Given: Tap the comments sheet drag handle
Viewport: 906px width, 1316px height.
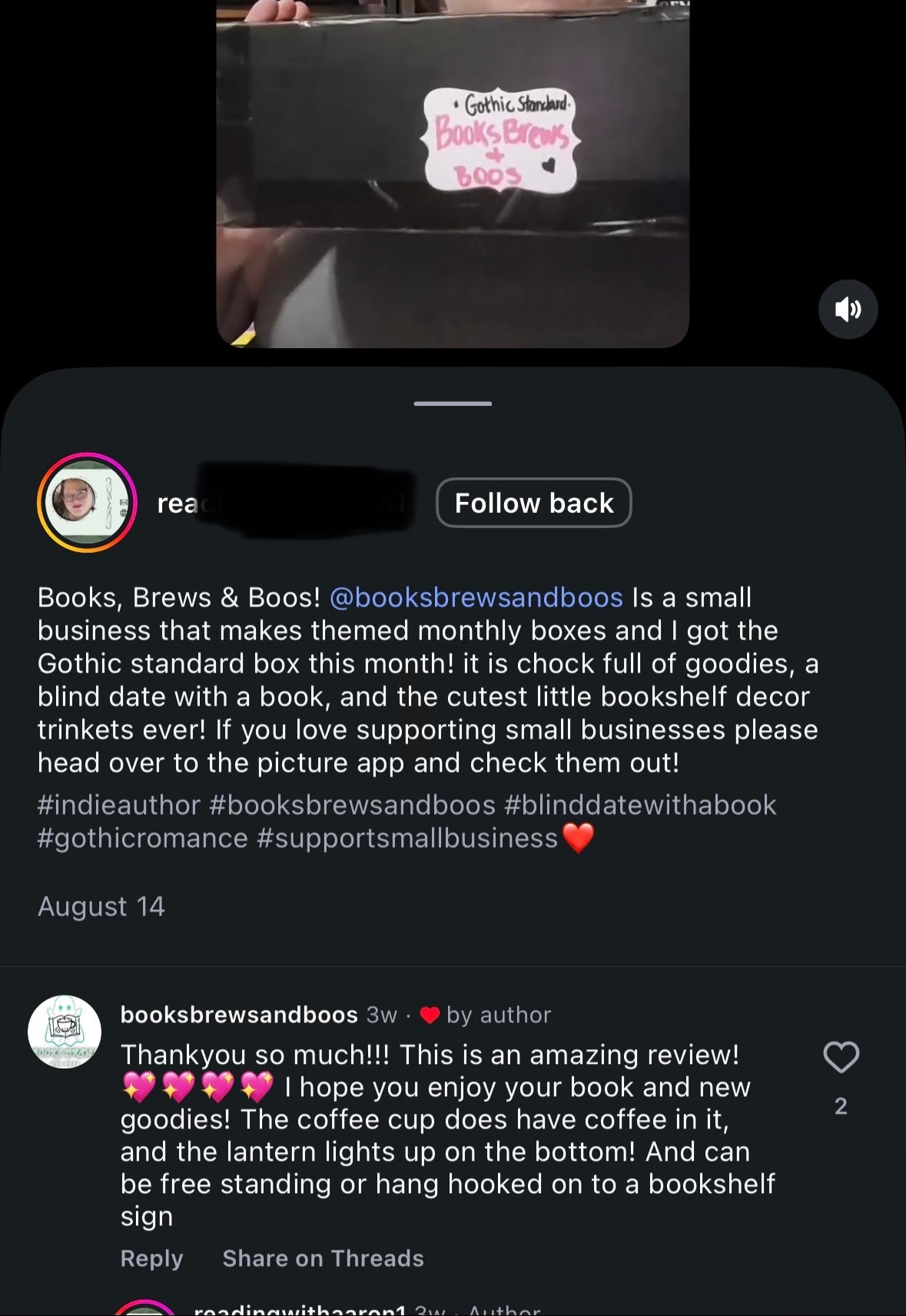Looking at the screenshot, I should pyautogui.click(x=453, y=403).
